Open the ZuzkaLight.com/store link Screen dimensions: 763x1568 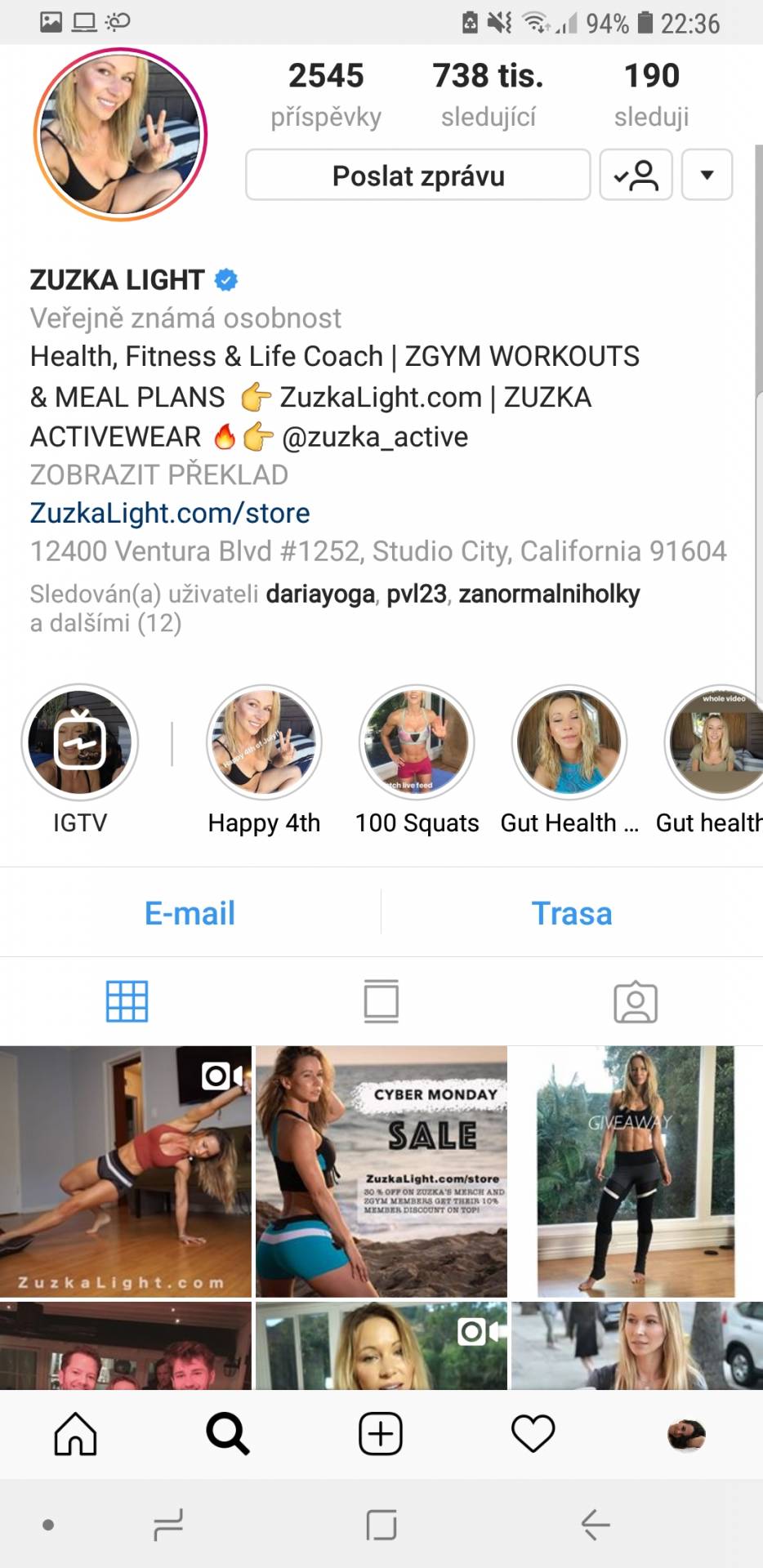pyautogui.click(x=170, y=513)
